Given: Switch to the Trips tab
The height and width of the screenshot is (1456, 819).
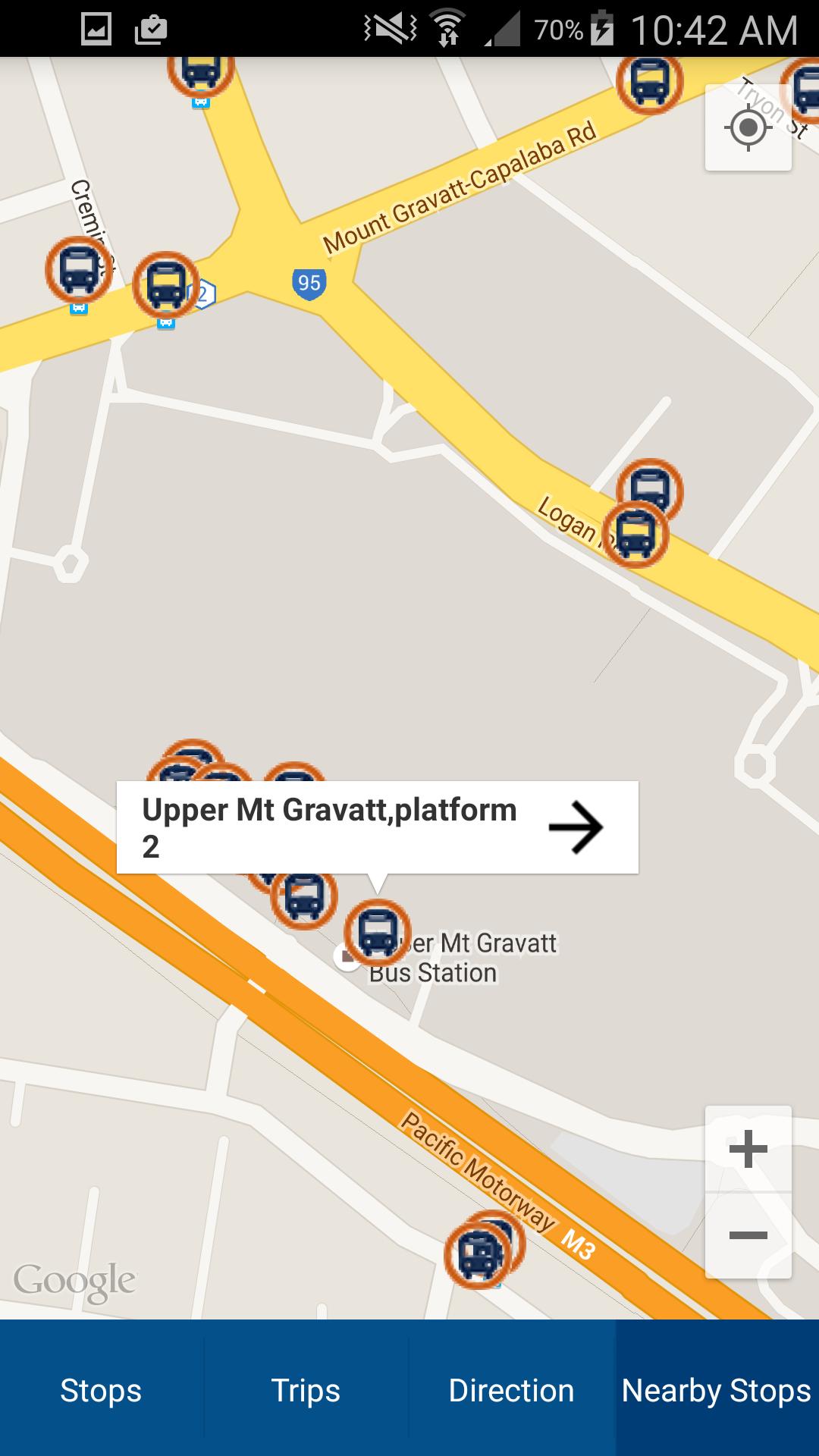Looking at the screenshot, I should 305,1390.
